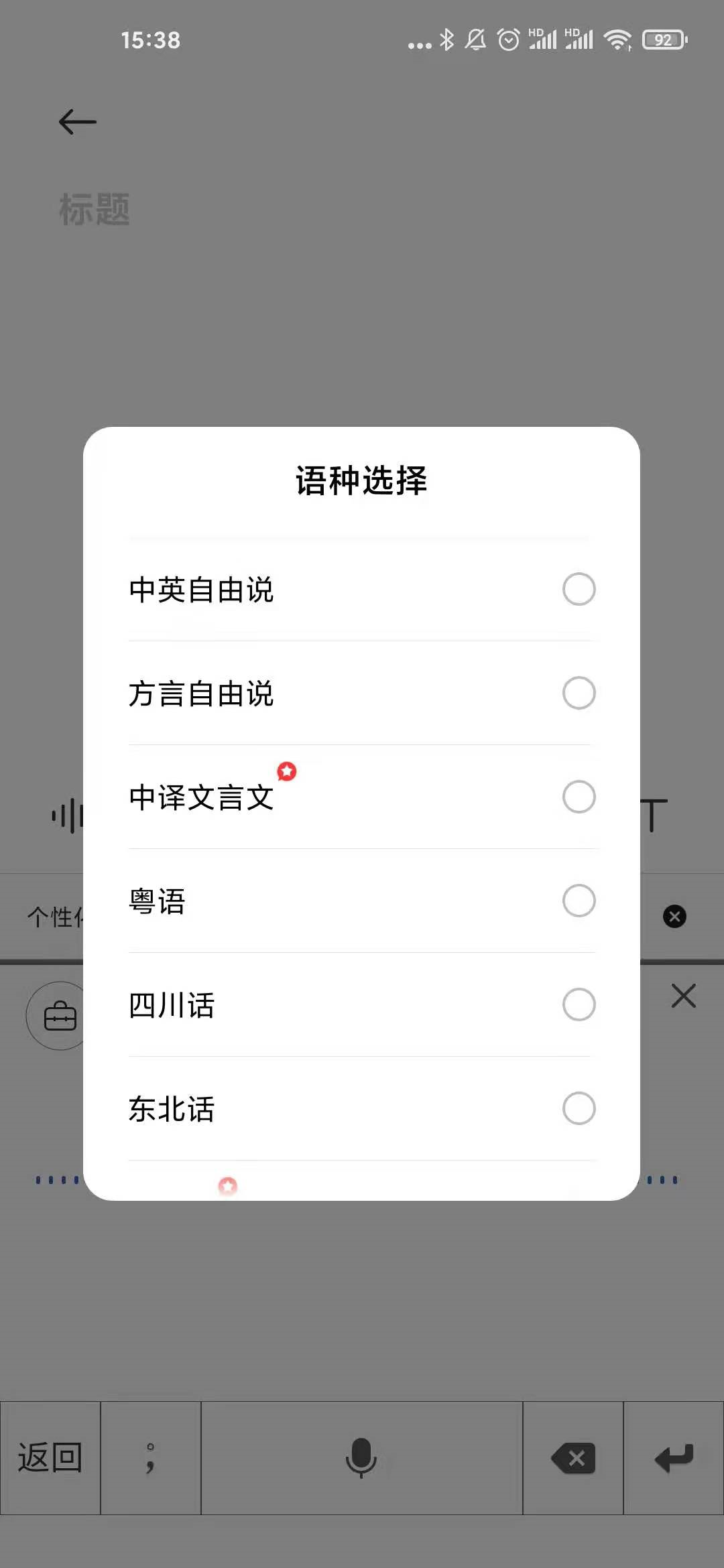Insert punctuation with the semicolon key
The width and height of the screenshot is (724, 1568).
coord(151,1458)
